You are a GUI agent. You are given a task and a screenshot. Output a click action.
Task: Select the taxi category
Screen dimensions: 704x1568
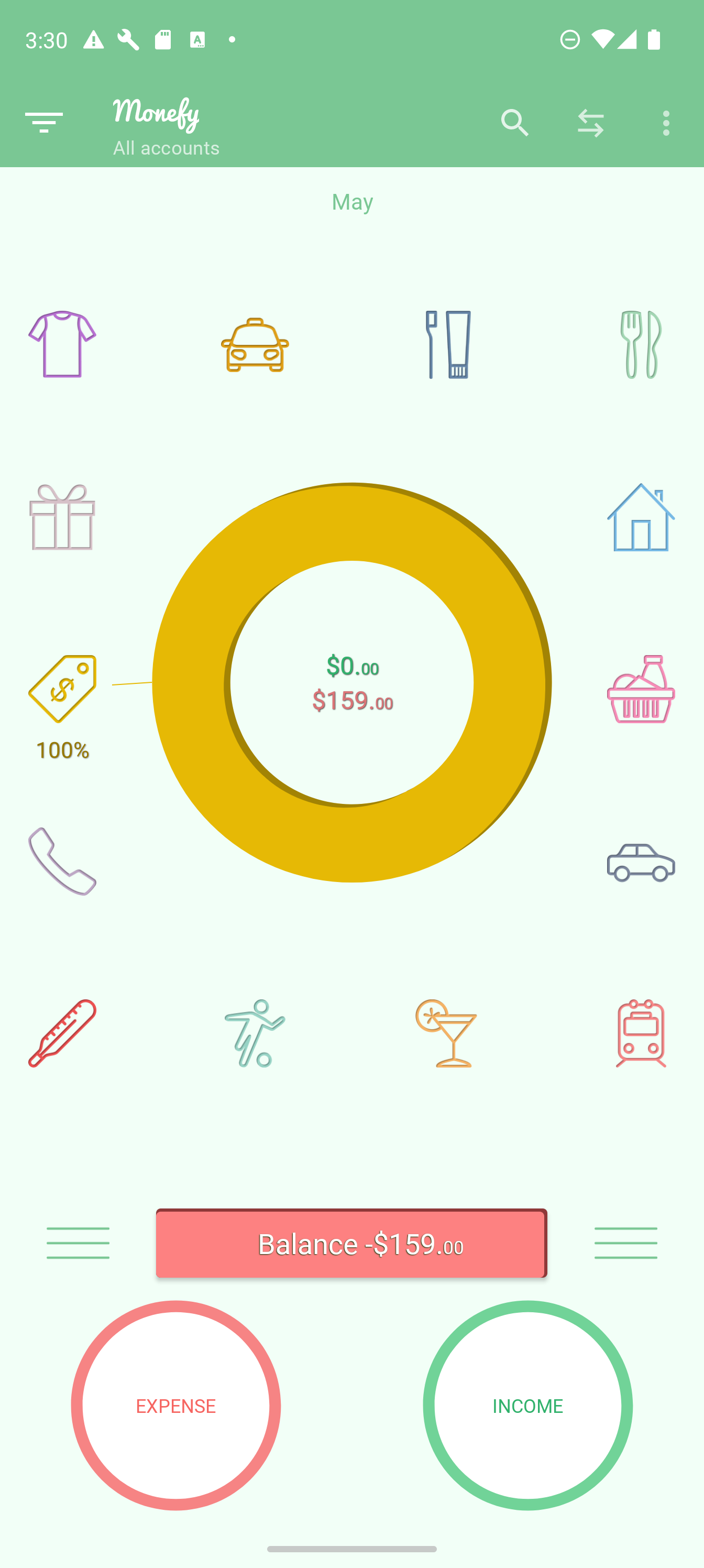(255, 344)
